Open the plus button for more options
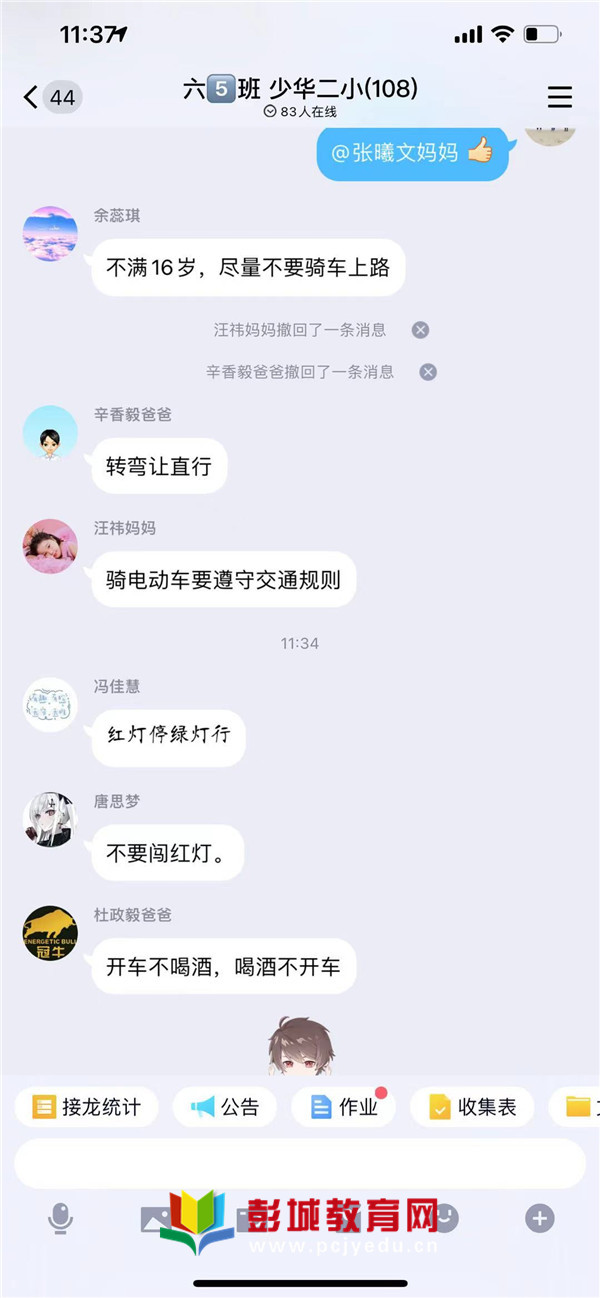The image size is (600, 1298). 540,1218
